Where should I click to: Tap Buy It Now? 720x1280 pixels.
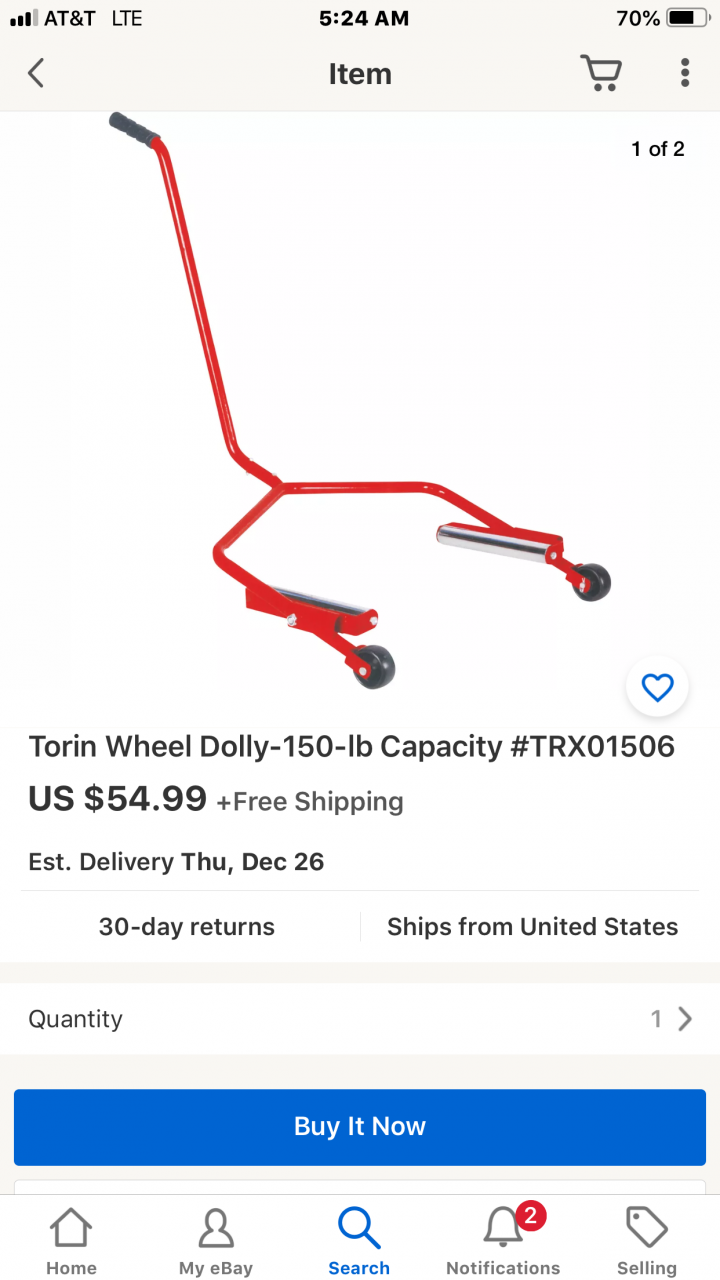pos(360,1127)
